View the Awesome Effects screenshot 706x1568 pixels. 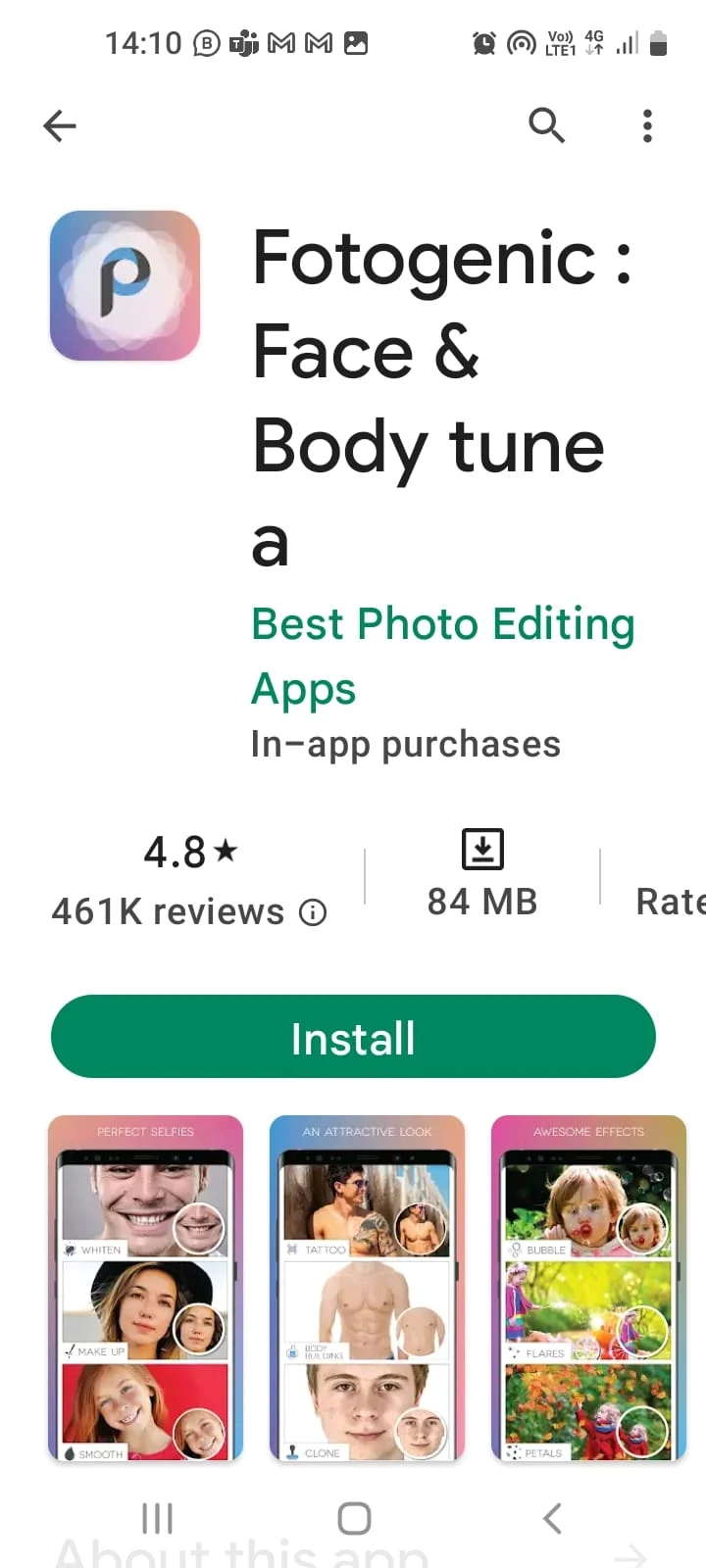click(x=588, y=1288)
